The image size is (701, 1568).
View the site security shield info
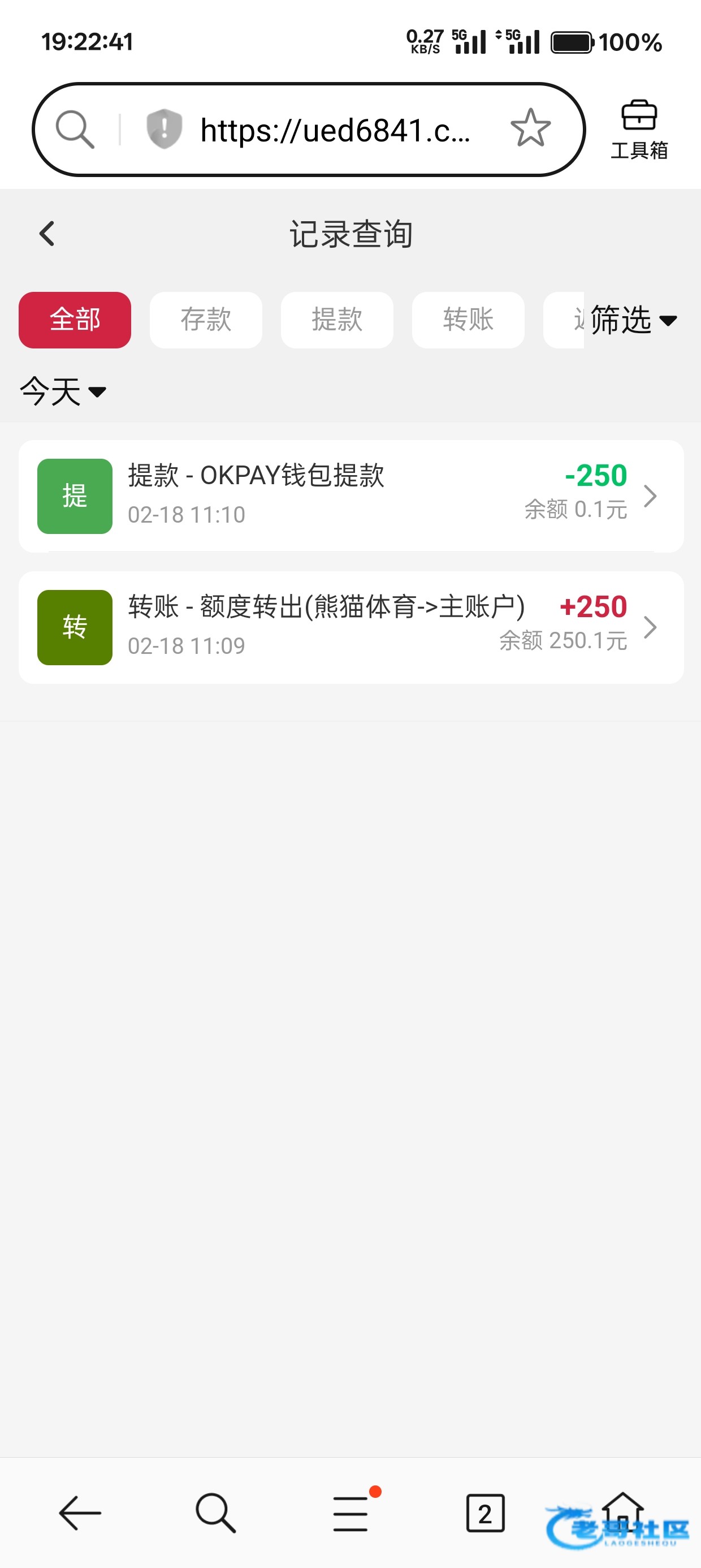click(x=165, y=129)
